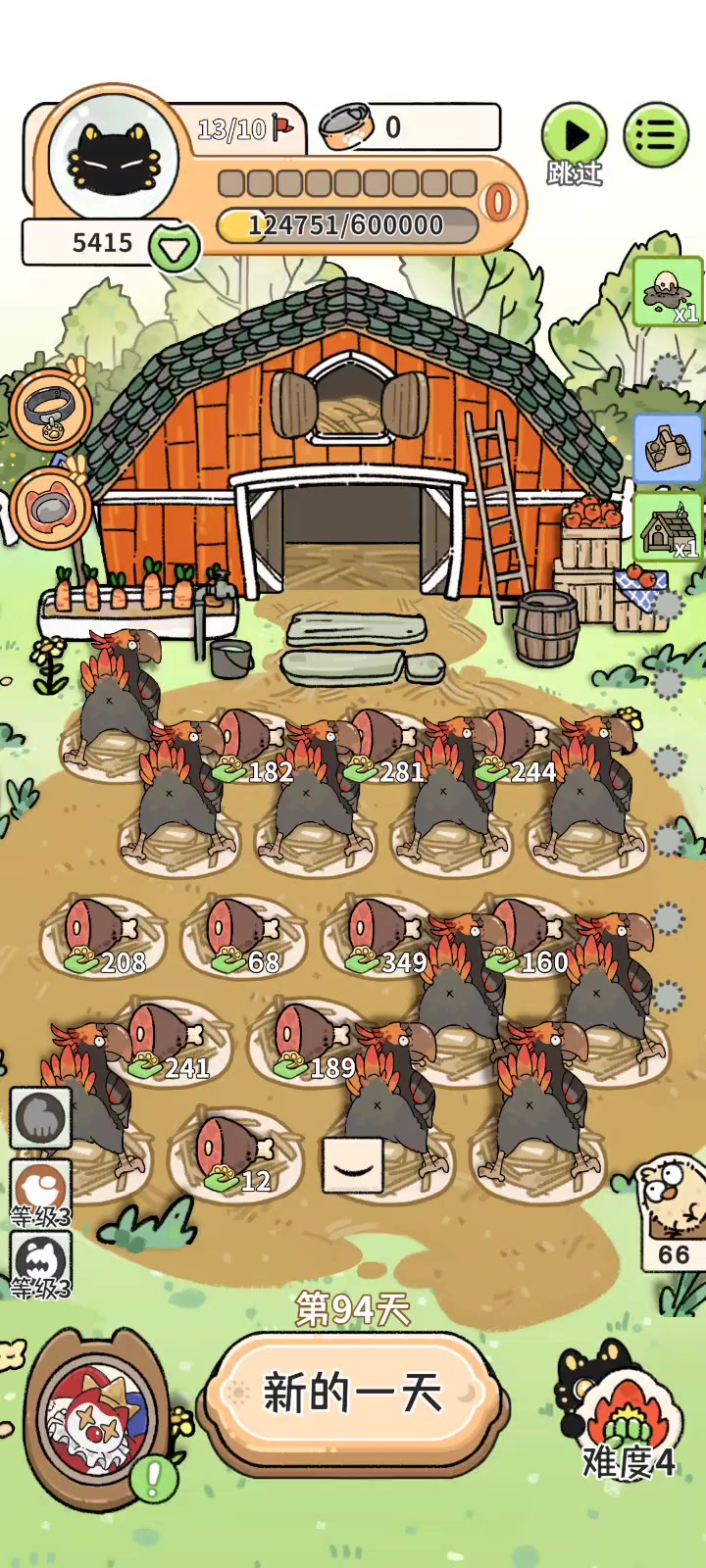Select the mole item marked x1
The height and width of the screenshot is (1568, 706).
(x=668, y=292)
